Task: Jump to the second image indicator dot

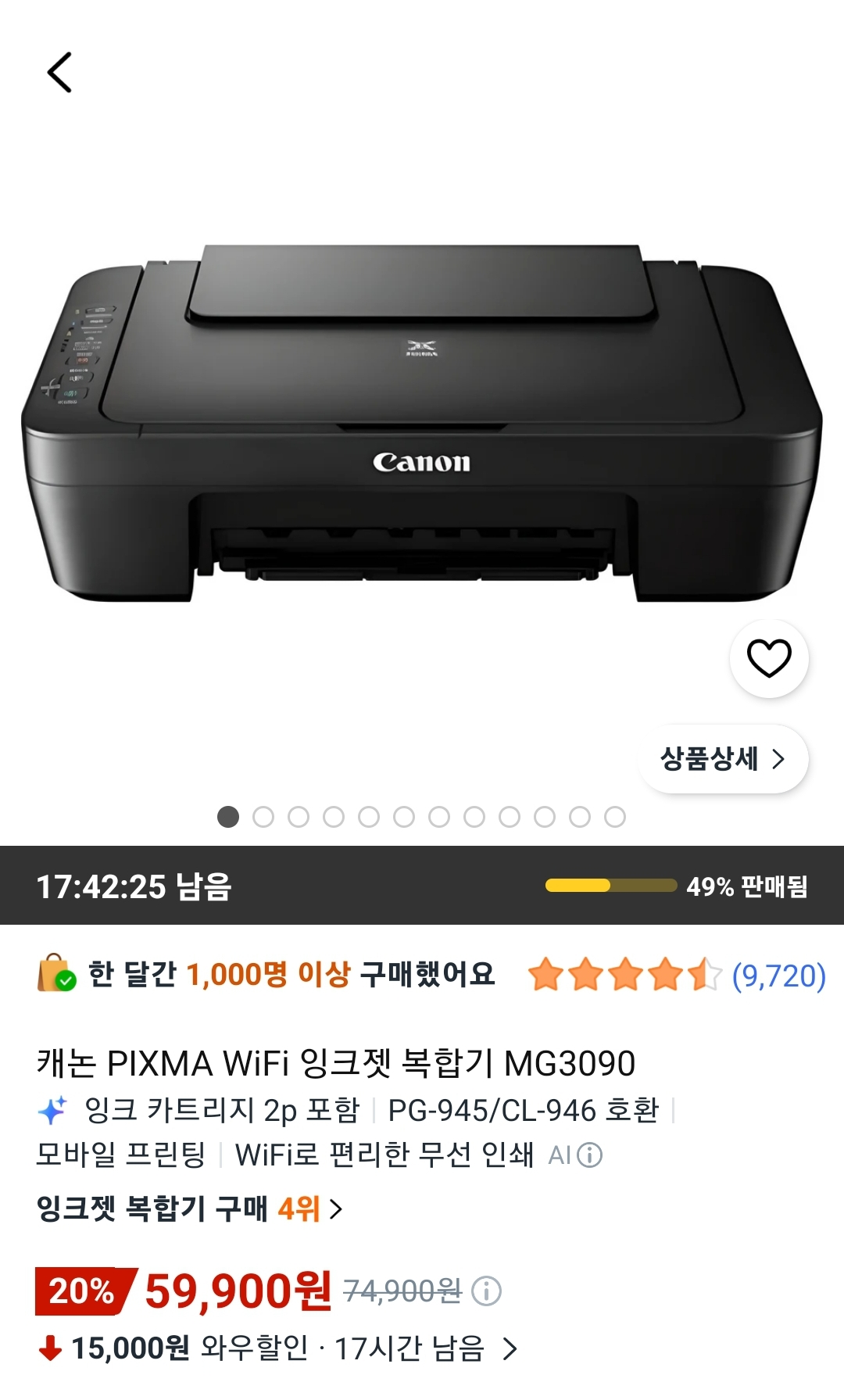Action: click(263, 817)
